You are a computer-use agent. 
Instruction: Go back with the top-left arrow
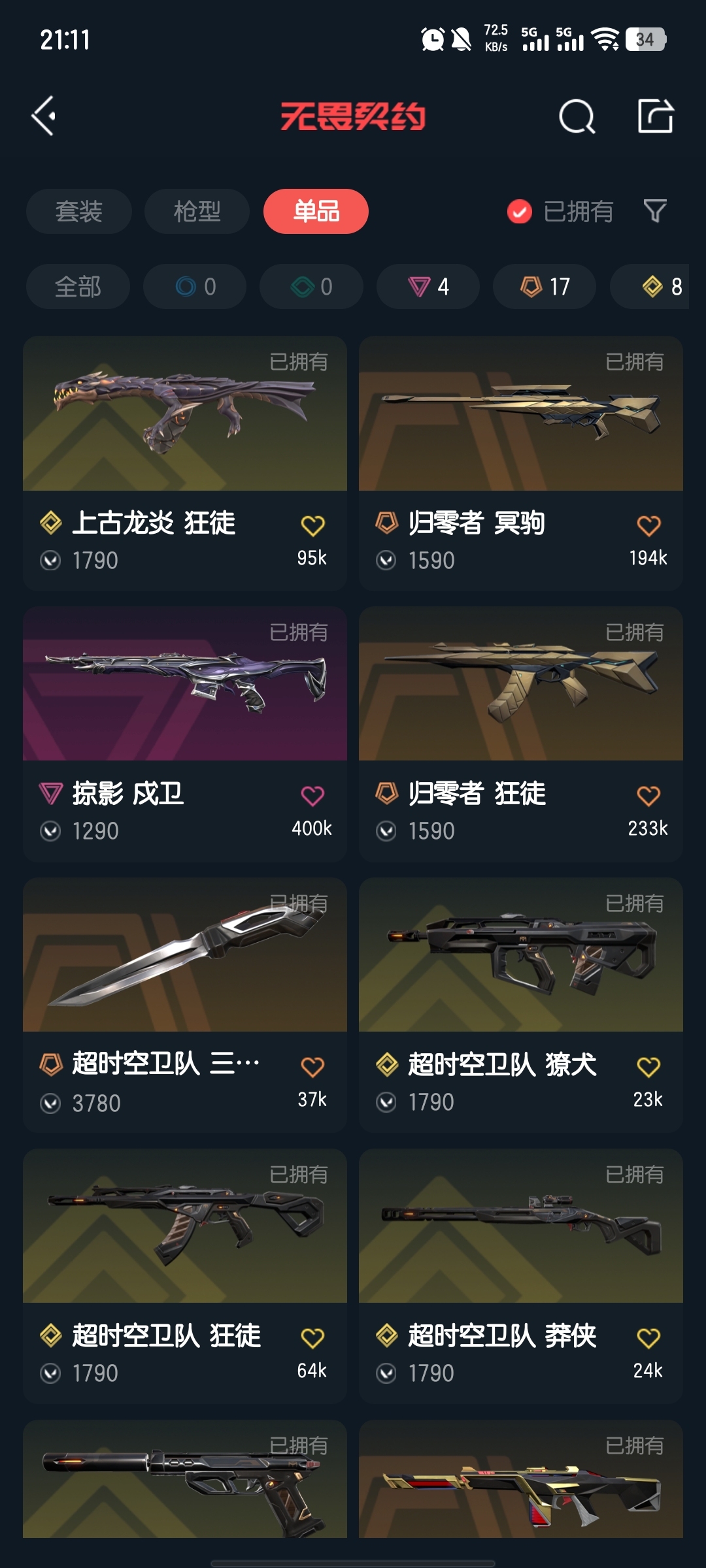click(x=44, y=117)
